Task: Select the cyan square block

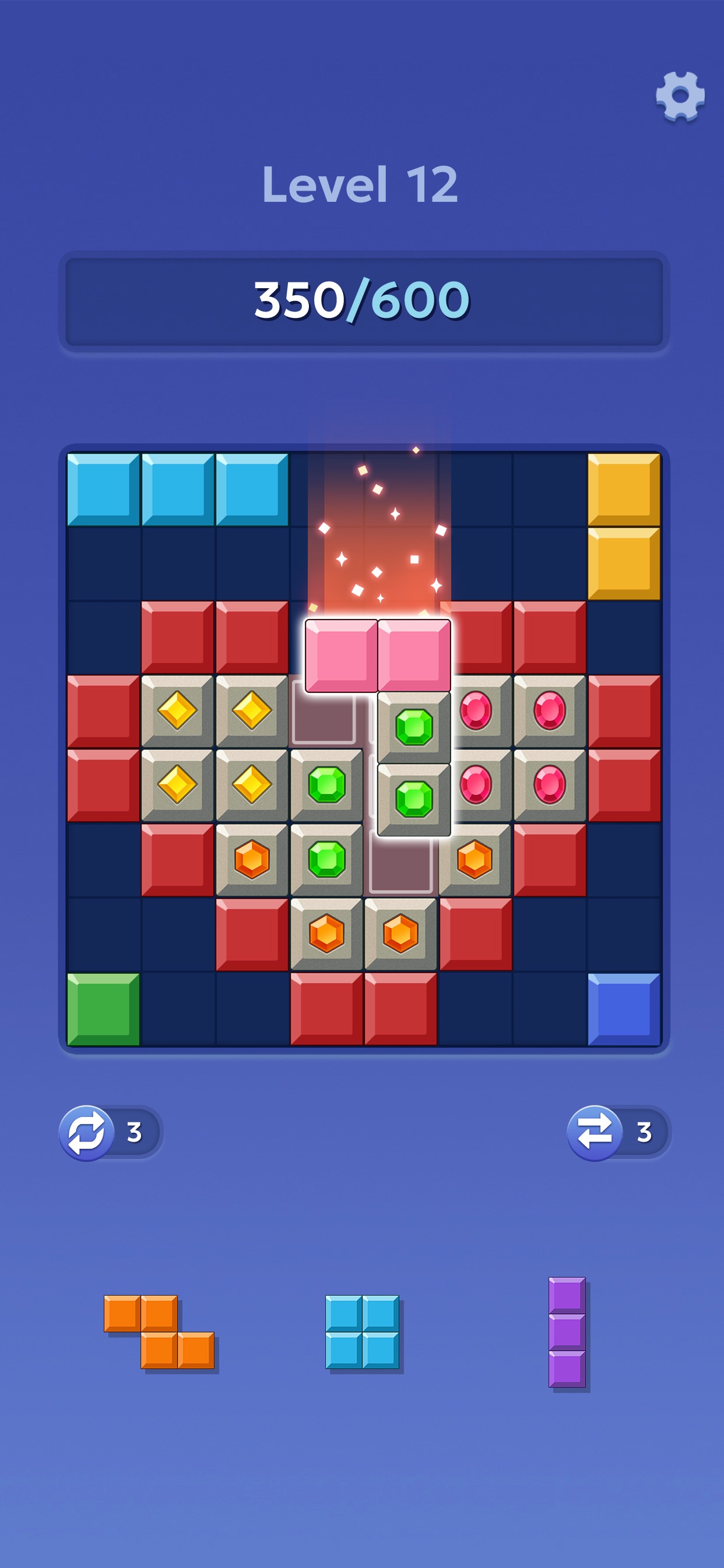Action: 363,1332
